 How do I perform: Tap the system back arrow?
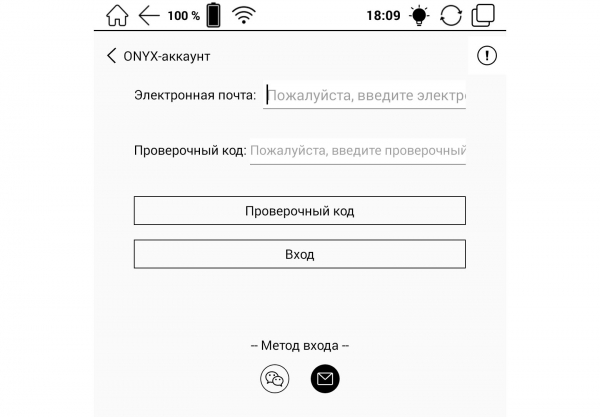(x=150, y=15)
